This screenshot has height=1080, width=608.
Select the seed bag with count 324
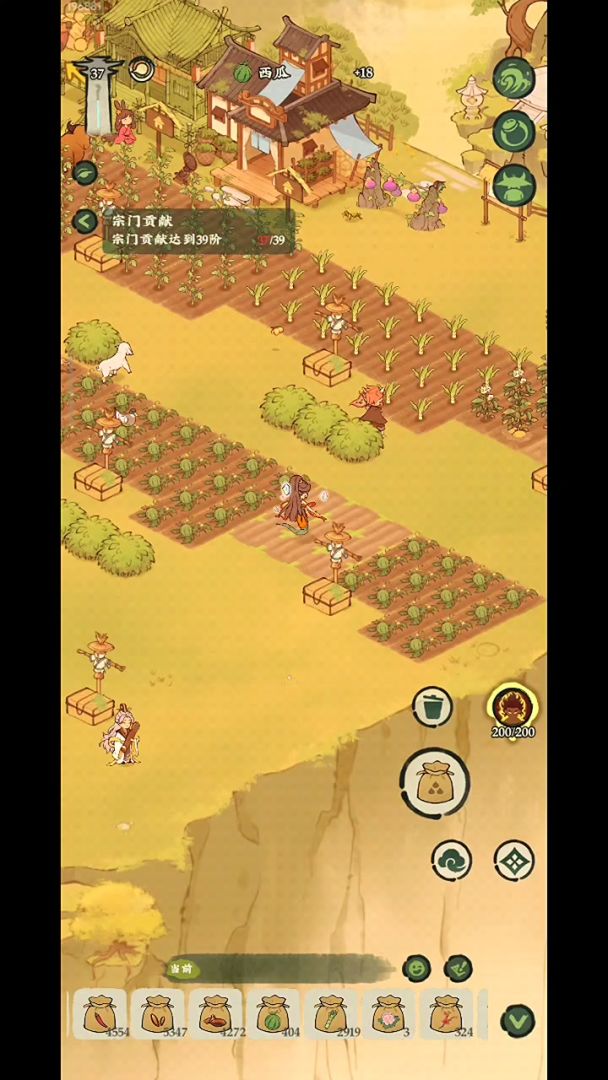pyautogui.click(x=448, y=1014)
